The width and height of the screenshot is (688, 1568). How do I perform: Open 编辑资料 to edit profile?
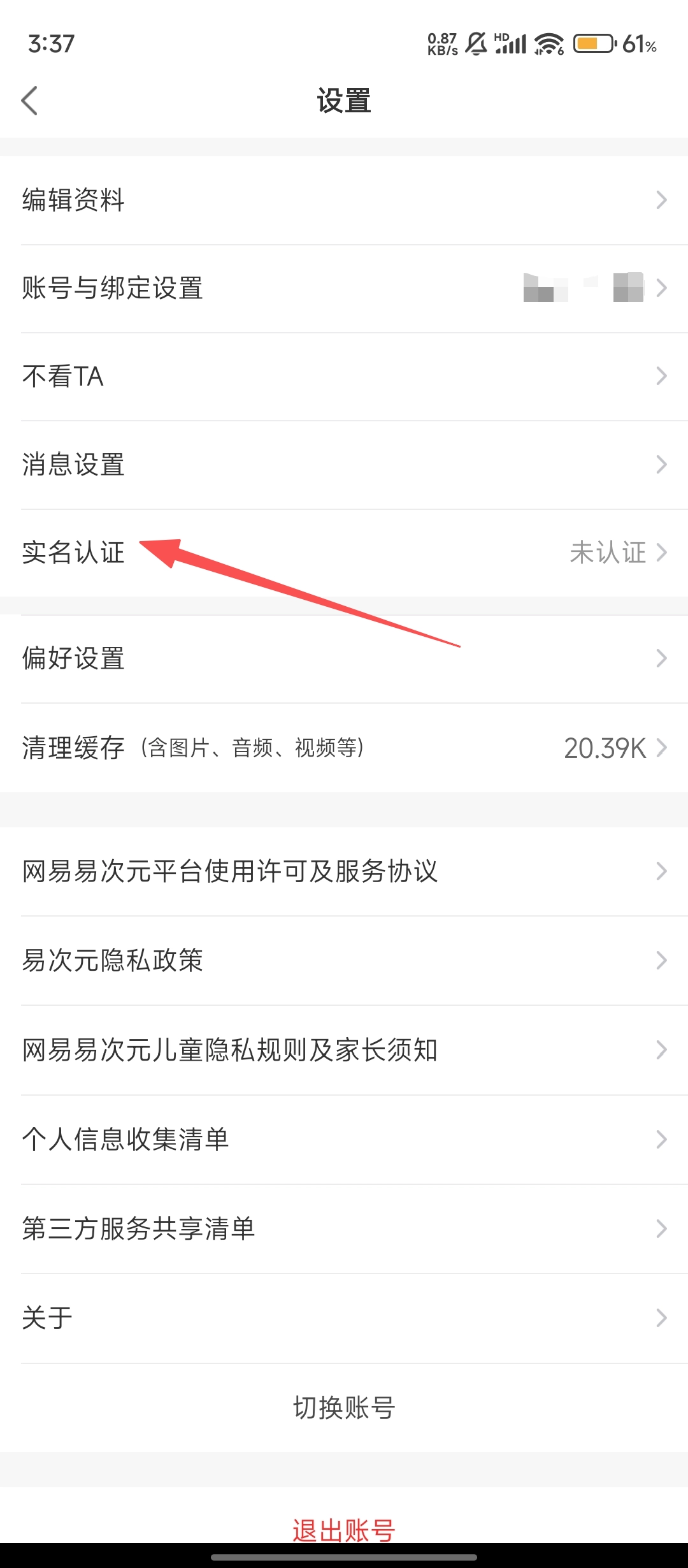coord(344,200)
